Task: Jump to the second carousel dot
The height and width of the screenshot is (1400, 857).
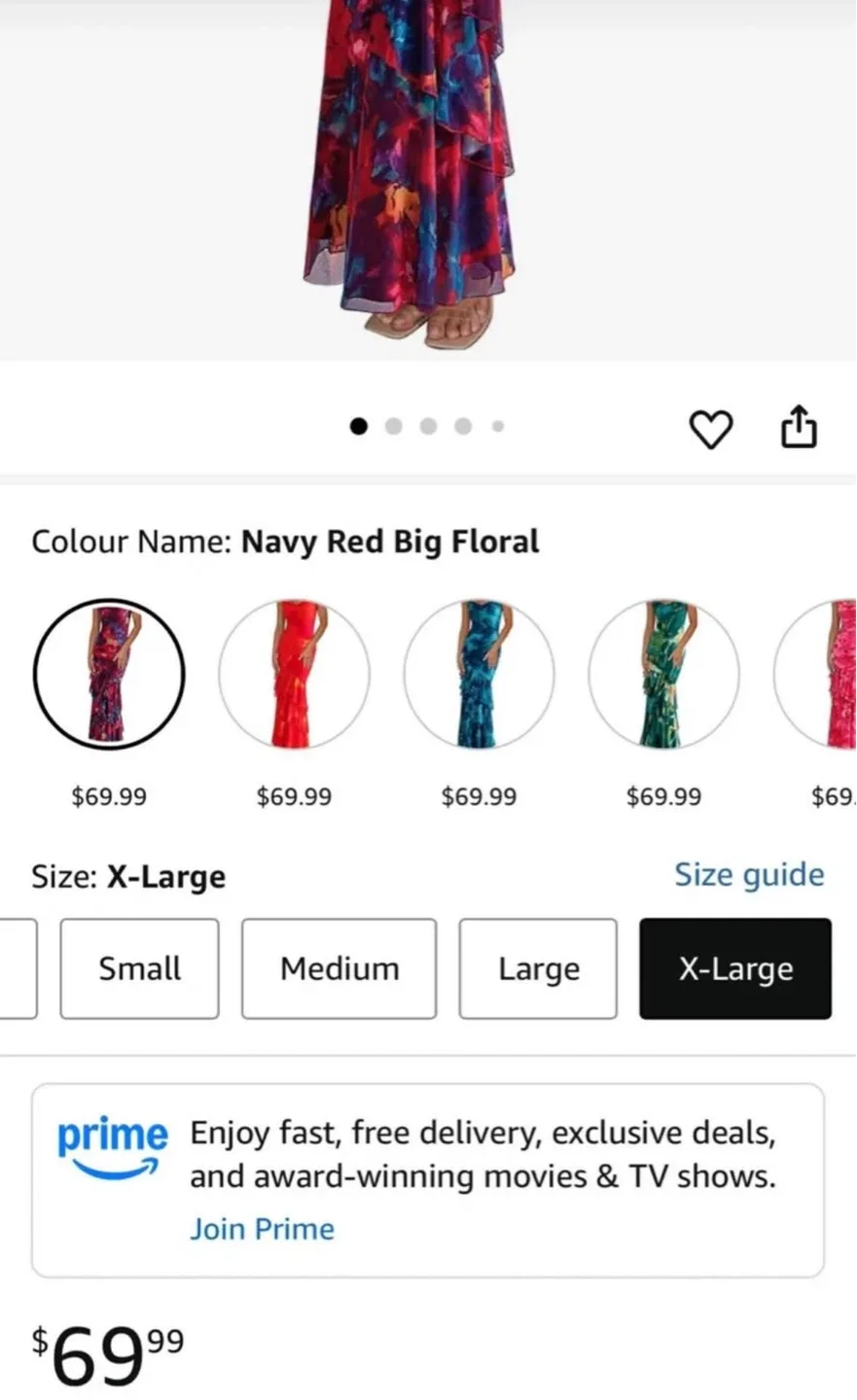Action: (394, 426)
